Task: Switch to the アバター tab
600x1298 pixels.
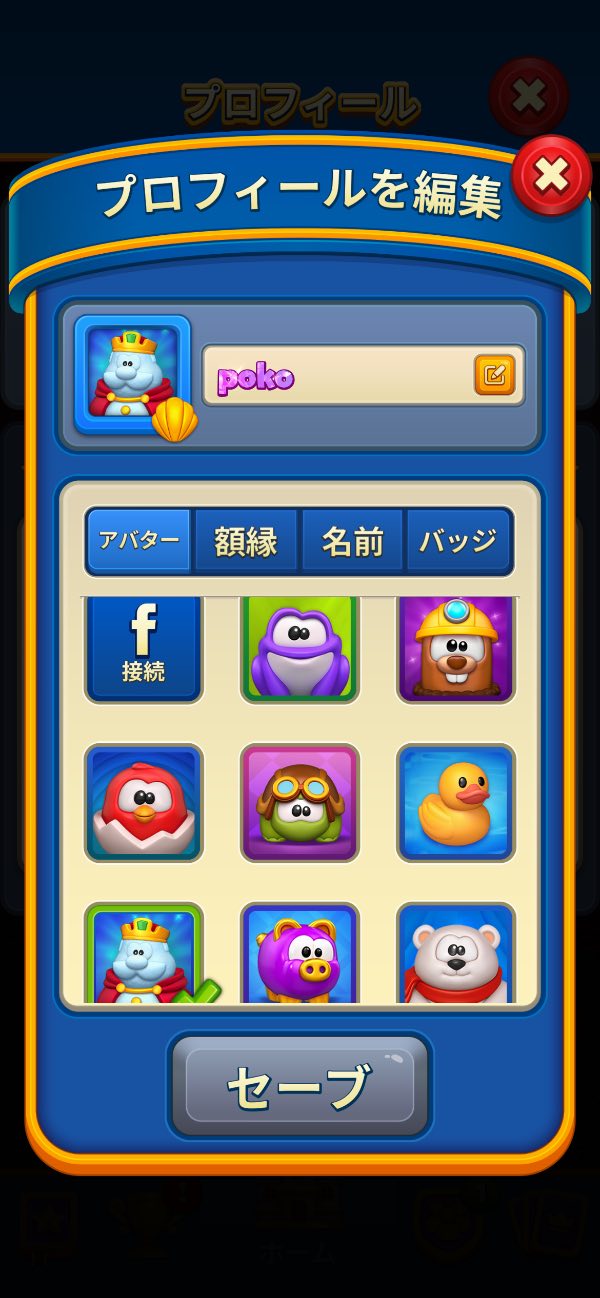Action: click(139, 541)
